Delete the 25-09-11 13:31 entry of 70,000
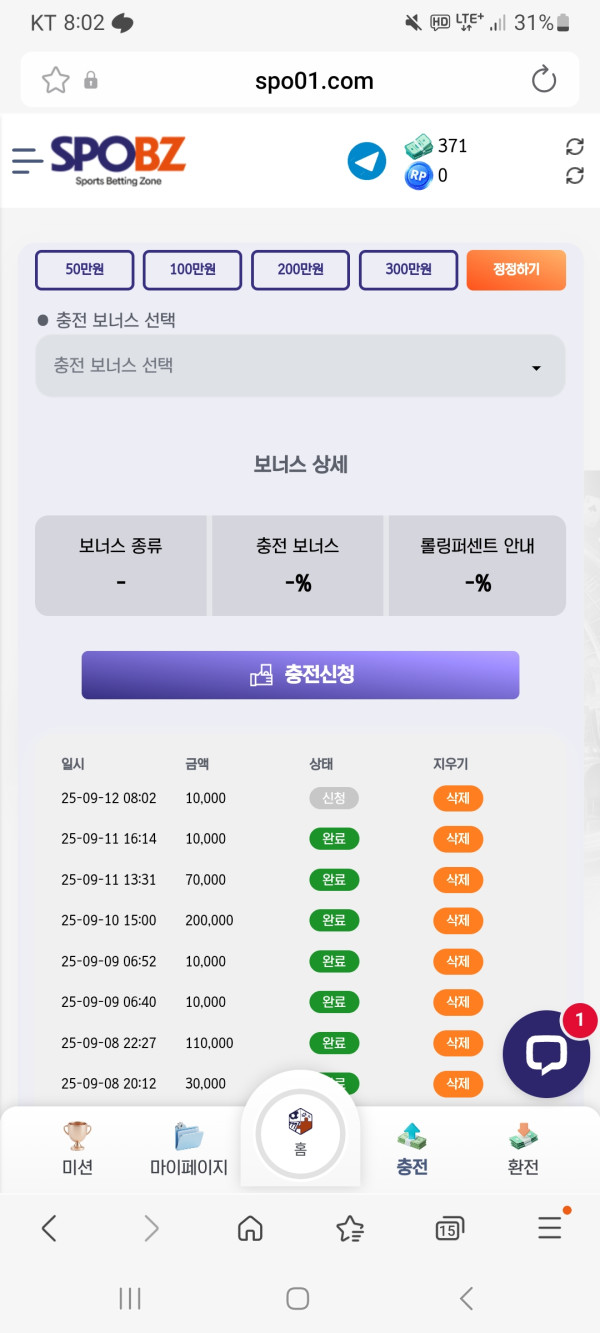Viewport: 600px width, 1333px height. pyautogui.click(x=458, y=880)
